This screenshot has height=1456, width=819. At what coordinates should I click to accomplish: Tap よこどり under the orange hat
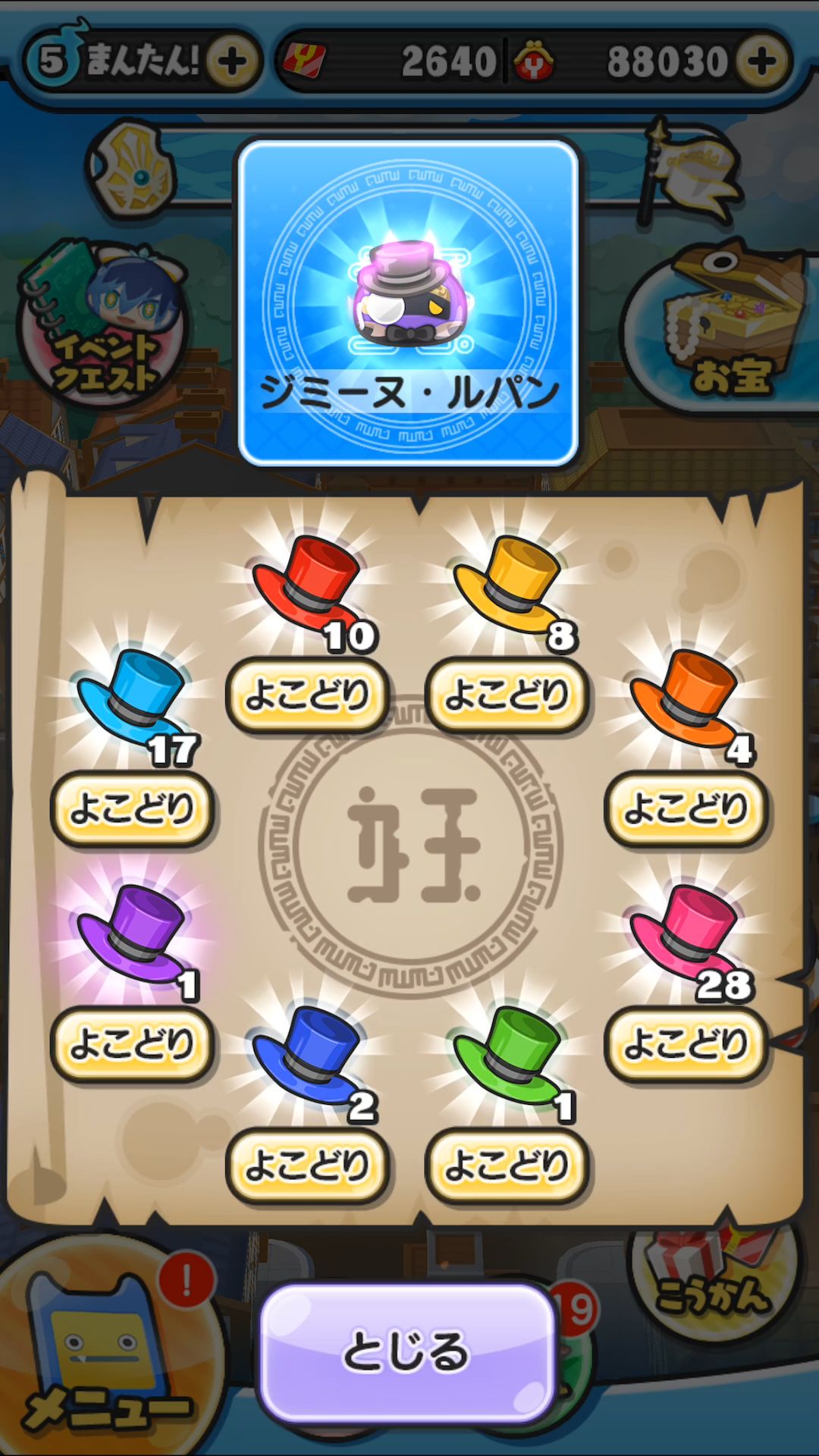[686, 808]
